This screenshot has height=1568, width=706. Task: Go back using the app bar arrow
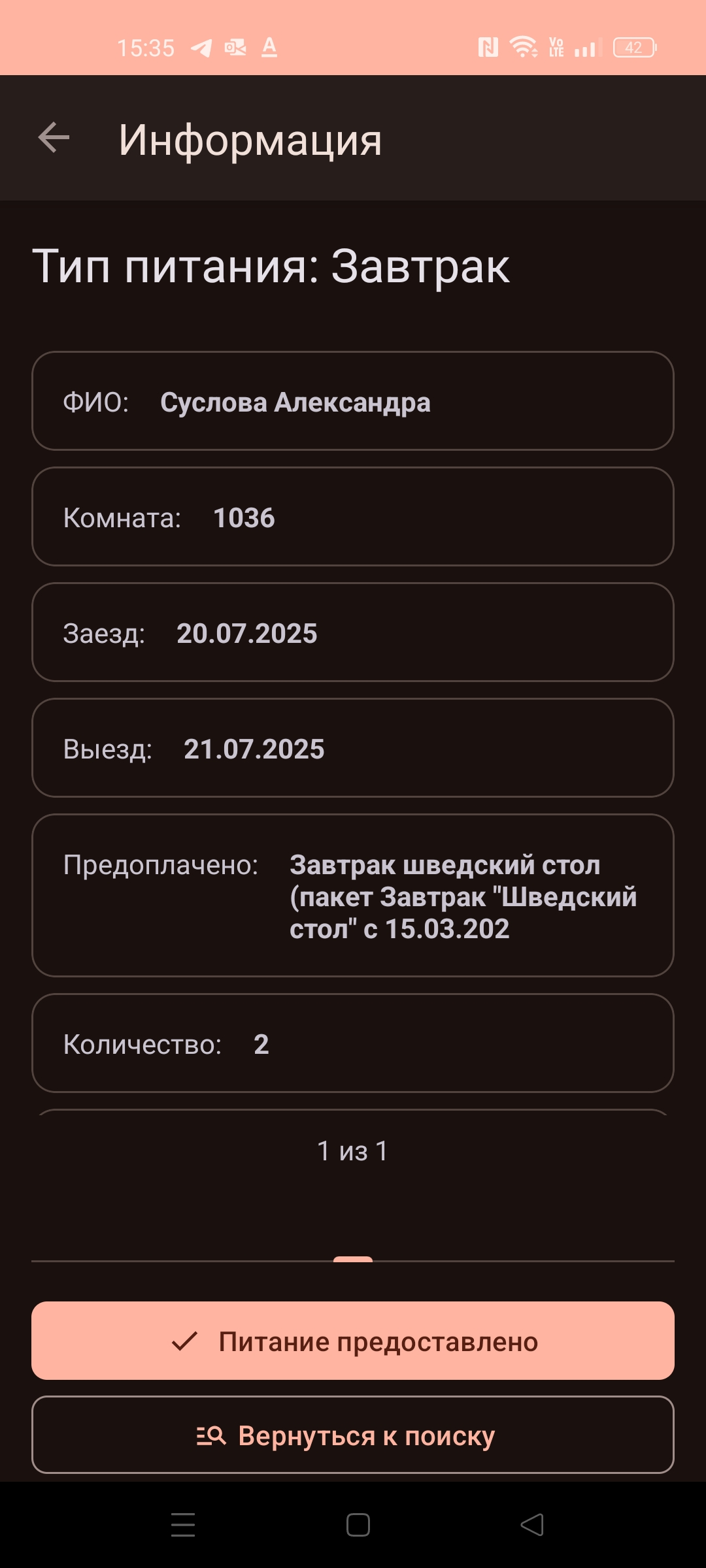point(54,138)
